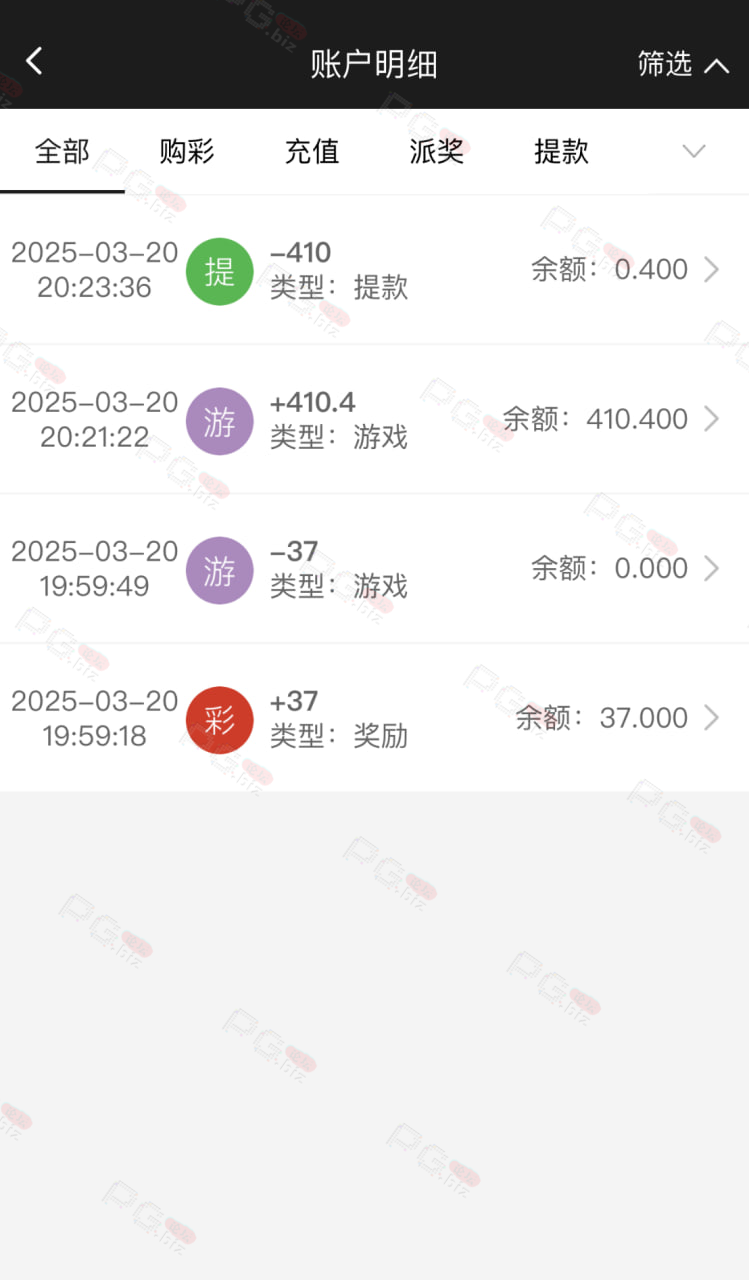Switch to the 派奖 tab

(437, 152)
